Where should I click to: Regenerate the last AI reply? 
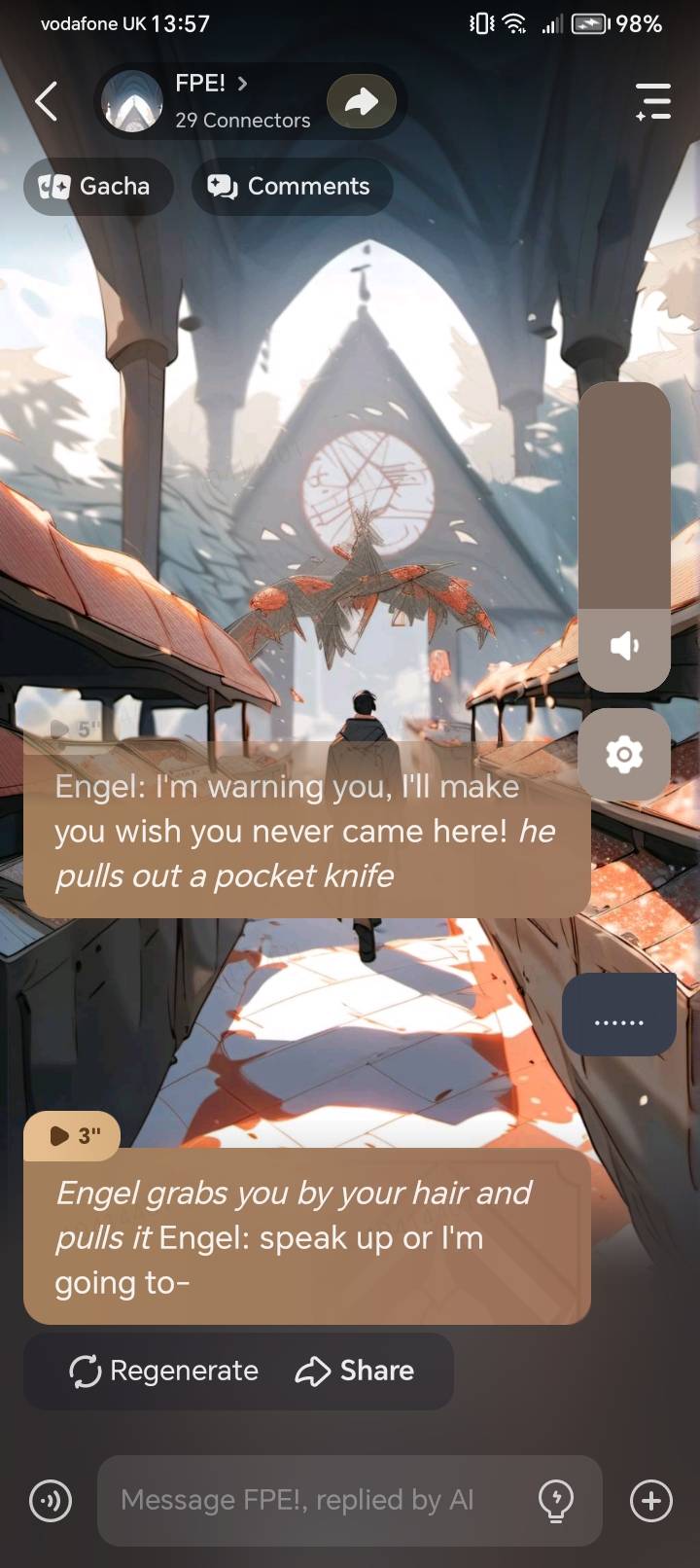point(164,1371)
